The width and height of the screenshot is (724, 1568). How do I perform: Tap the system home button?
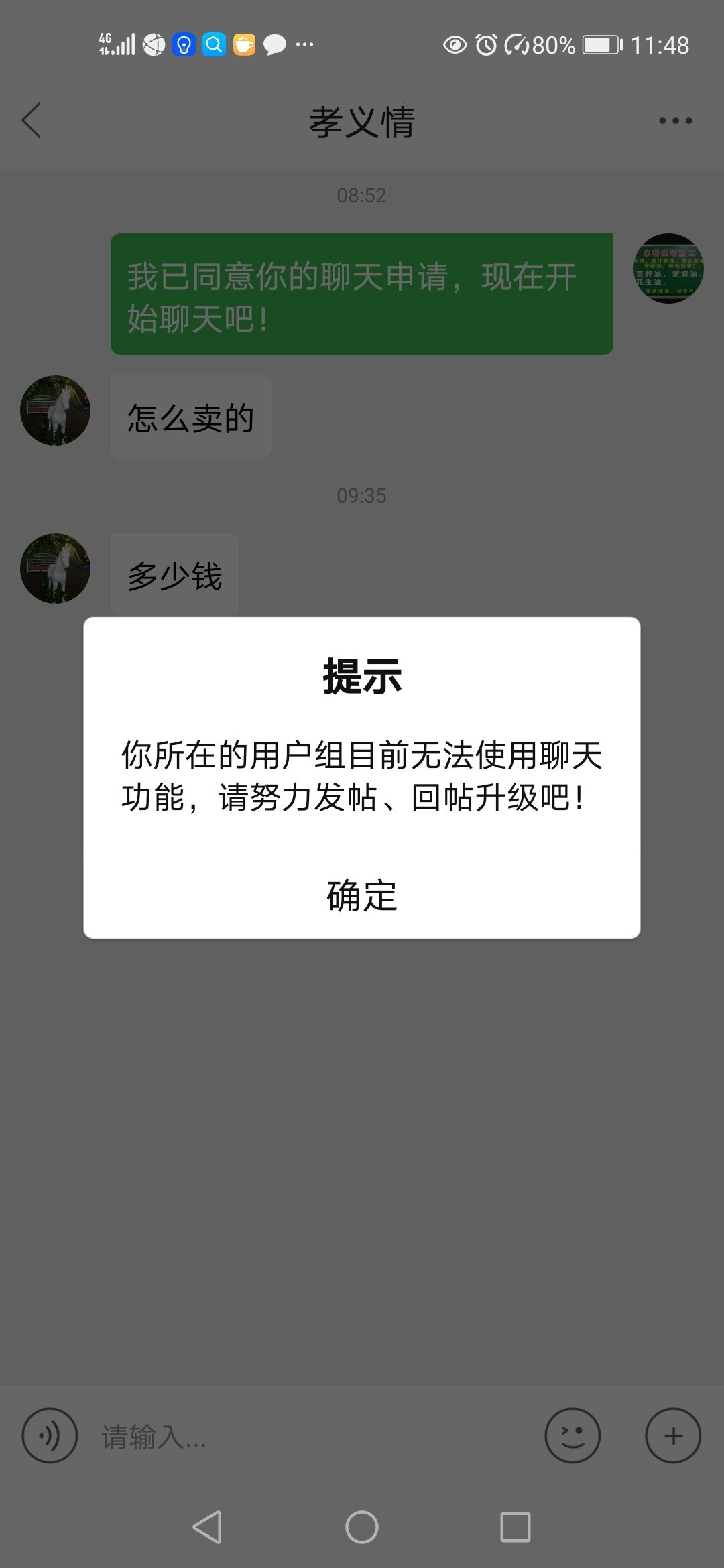tap(362, 1527)
